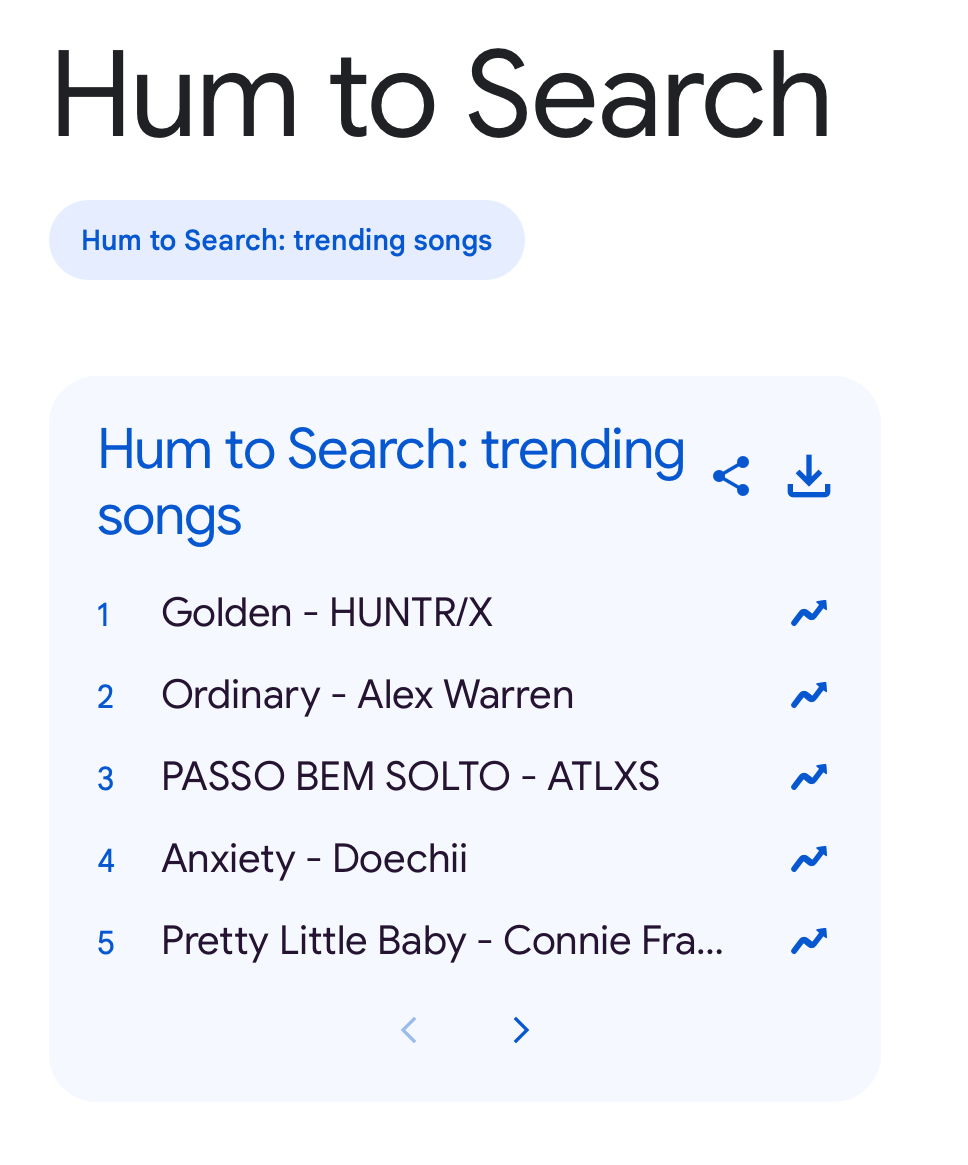This screenshot has height=1165, width=968.
Task: Click the rank number 1 beside Golden
Action: (x=104, y=614)
